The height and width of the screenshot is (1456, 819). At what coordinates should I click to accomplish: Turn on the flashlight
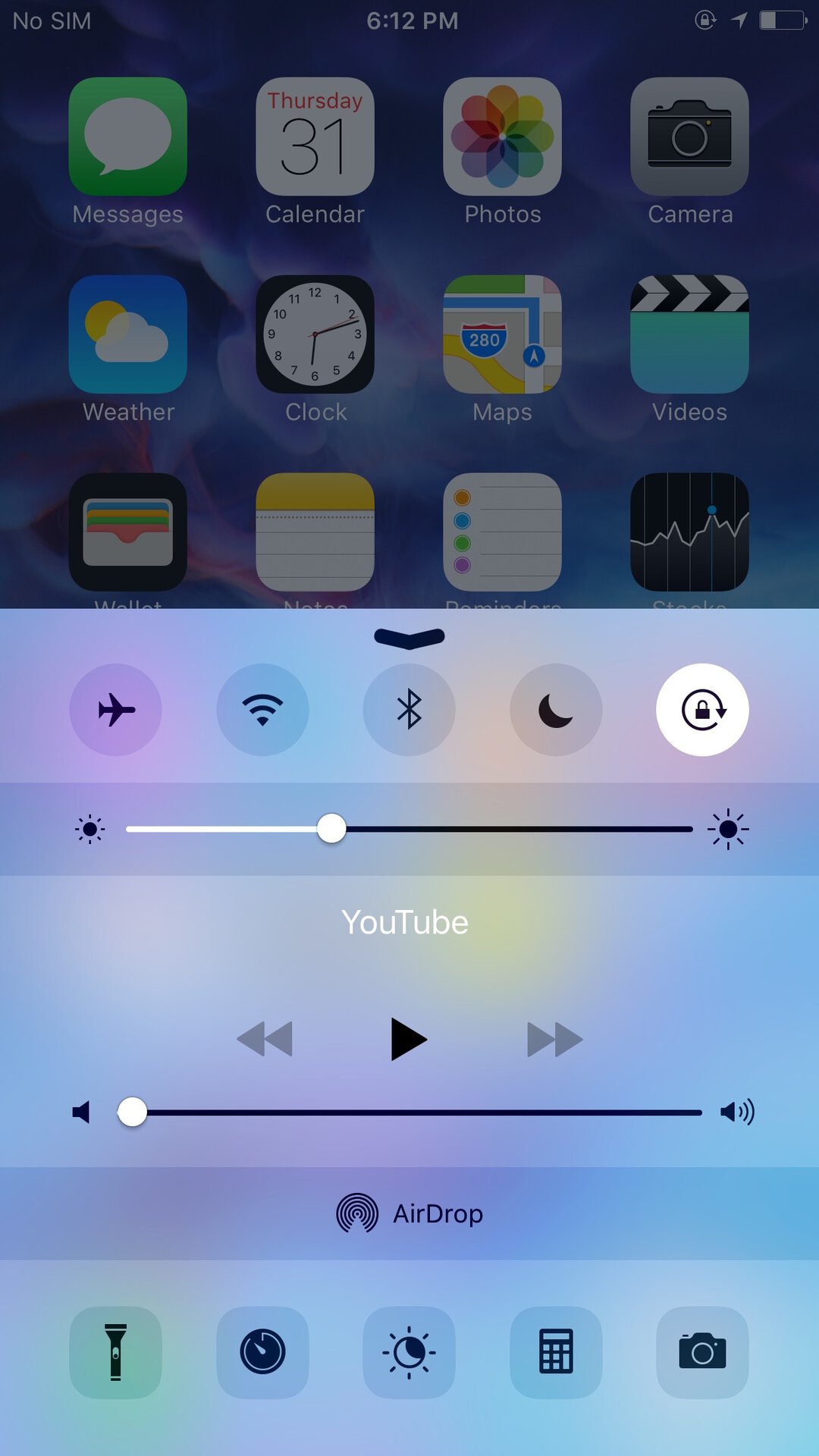[x=115, y=1352]
